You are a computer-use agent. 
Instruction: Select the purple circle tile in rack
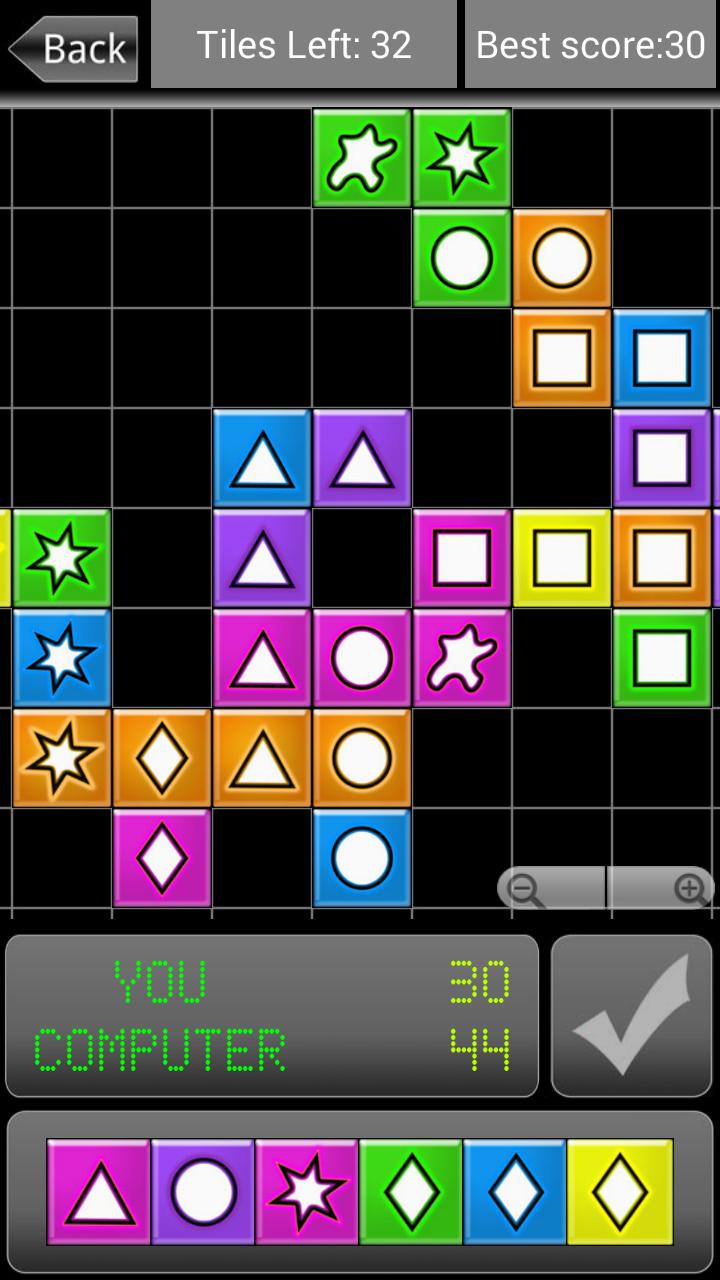pos(203,1191)
